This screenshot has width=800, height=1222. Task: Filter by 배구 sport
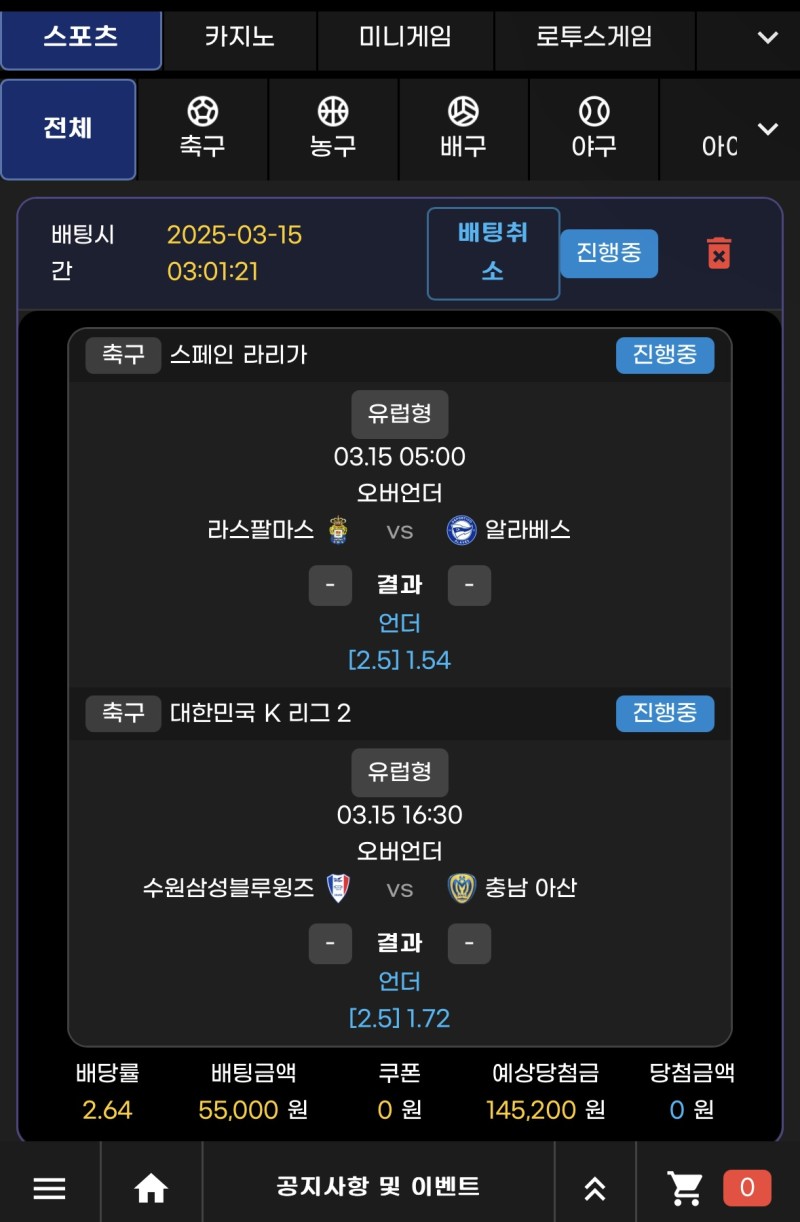coord(463,129)
